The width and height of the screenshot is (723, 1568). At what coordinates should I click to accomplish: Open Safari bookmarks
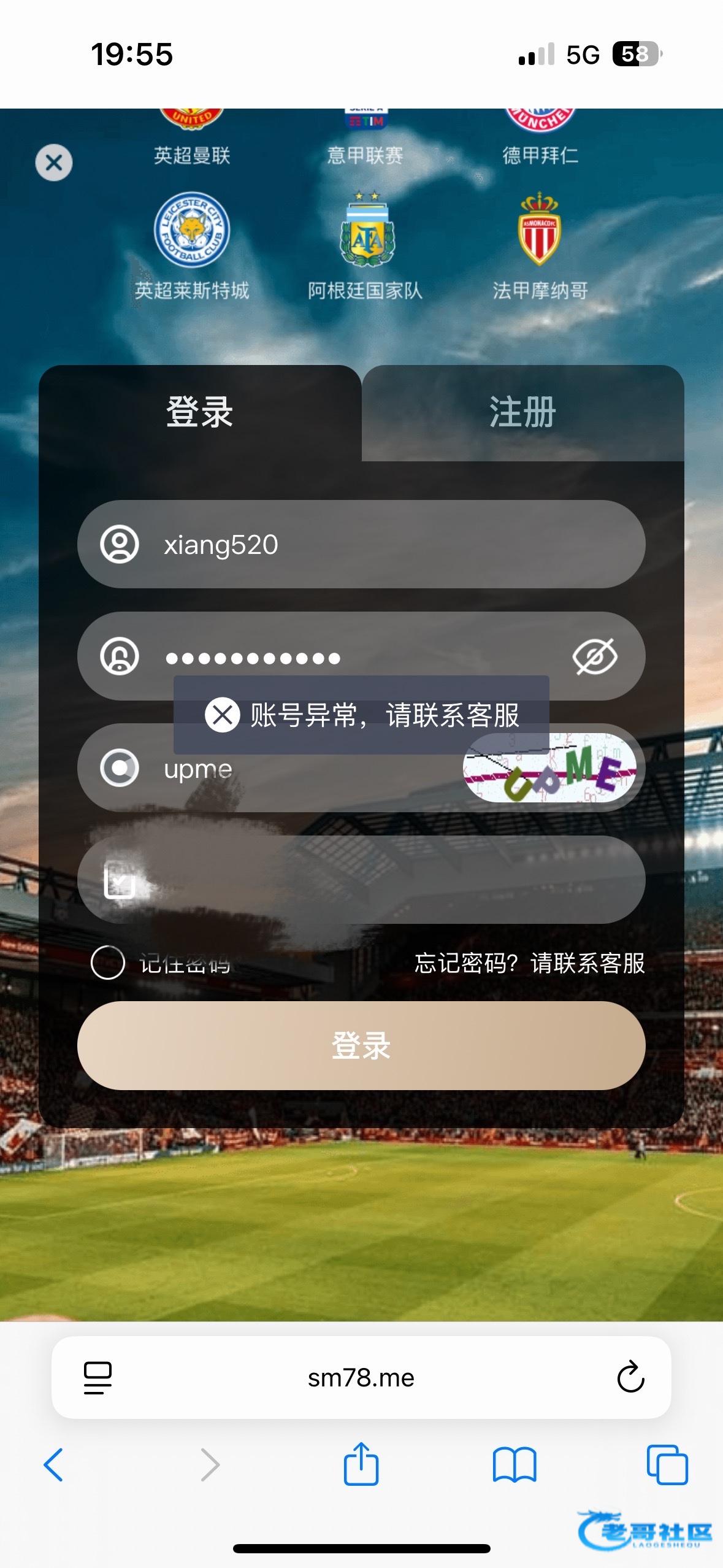click(x=515, y=1465)
